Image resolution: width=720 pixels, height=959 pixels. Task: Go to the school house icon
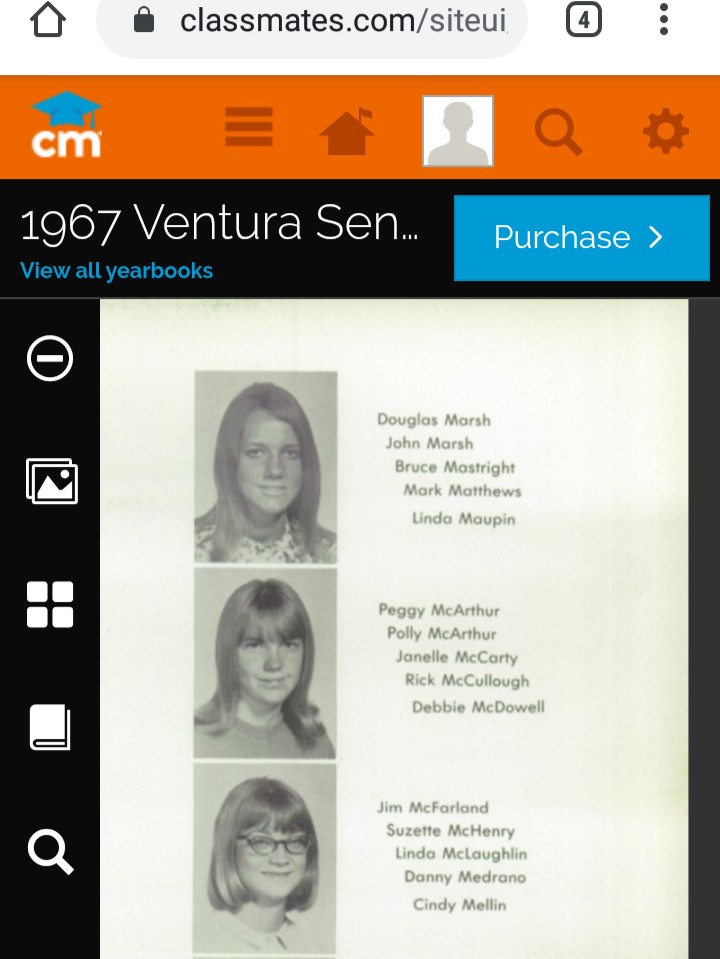coord(346,131)
